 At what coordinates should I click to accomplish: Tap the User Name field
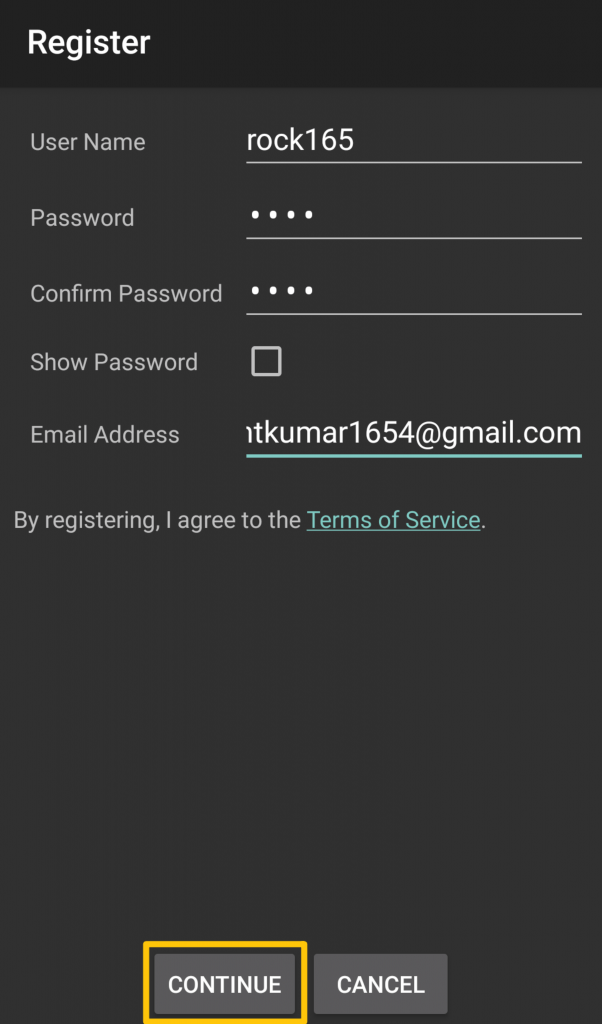(x=413, y=141)
